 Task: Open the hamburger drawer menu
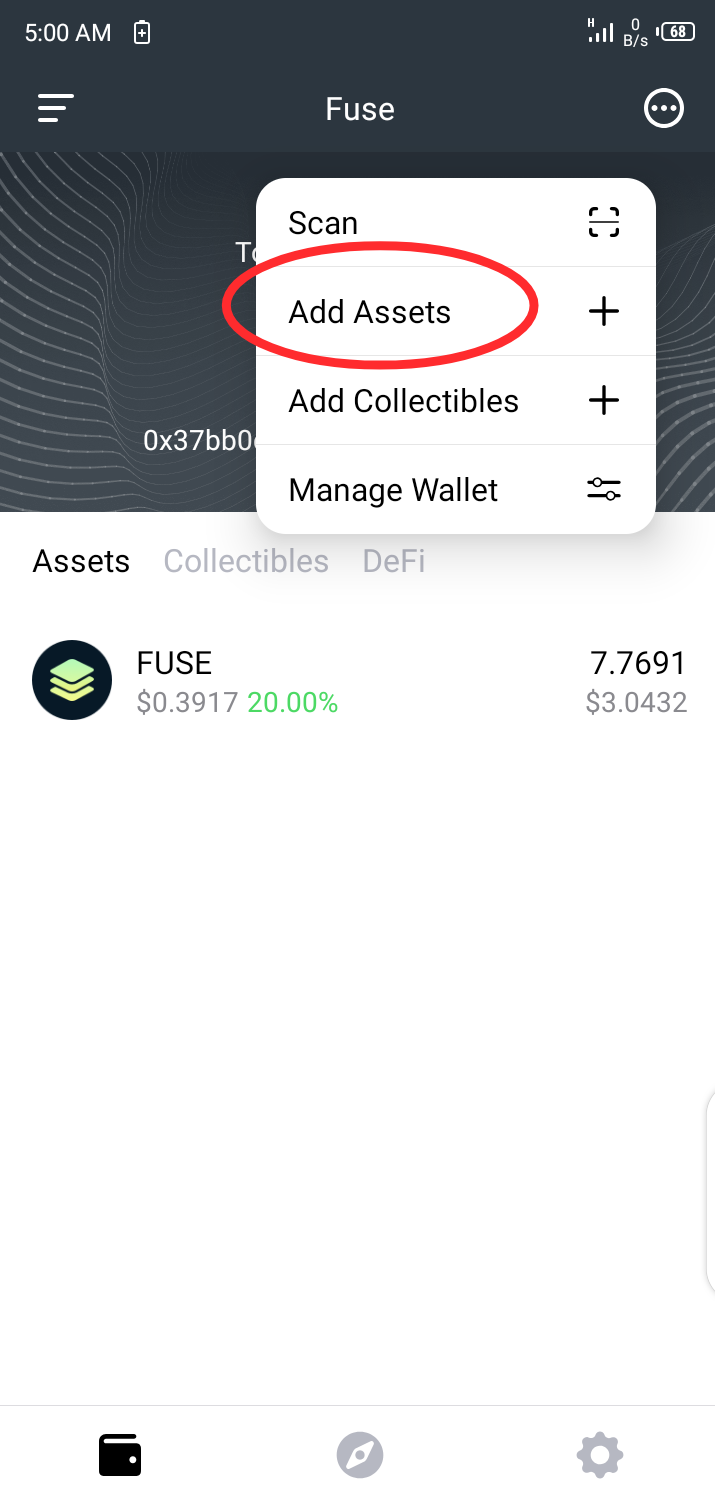pyautogui.click(x=56, y=108)
